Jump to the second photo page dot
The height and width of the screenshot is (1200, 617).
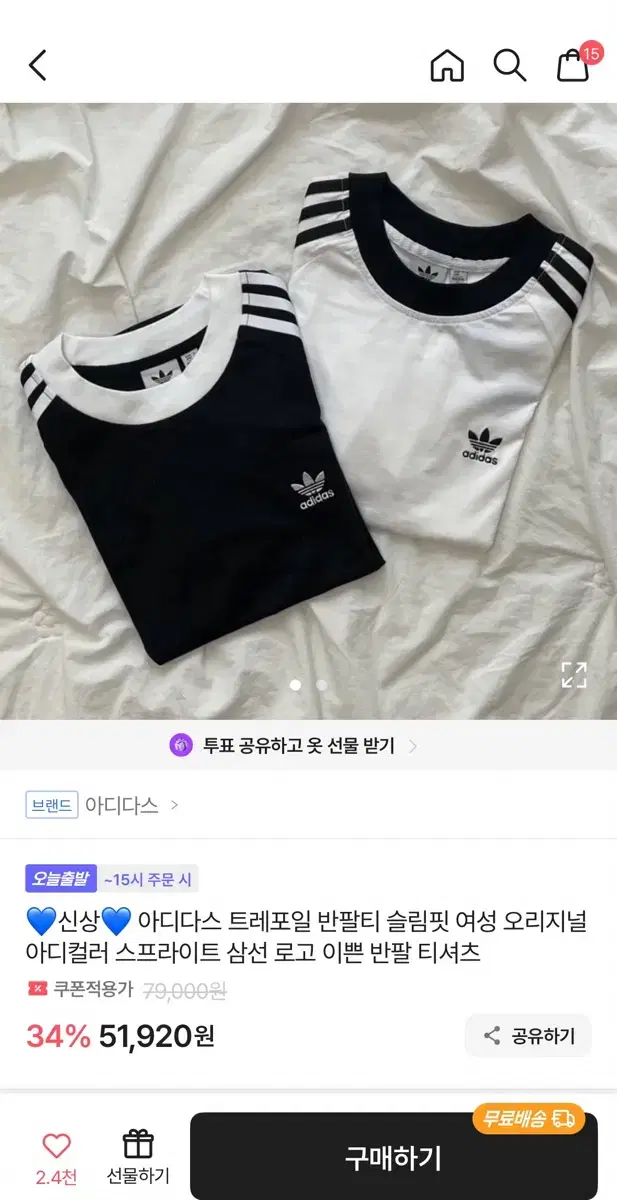point(322,685)
